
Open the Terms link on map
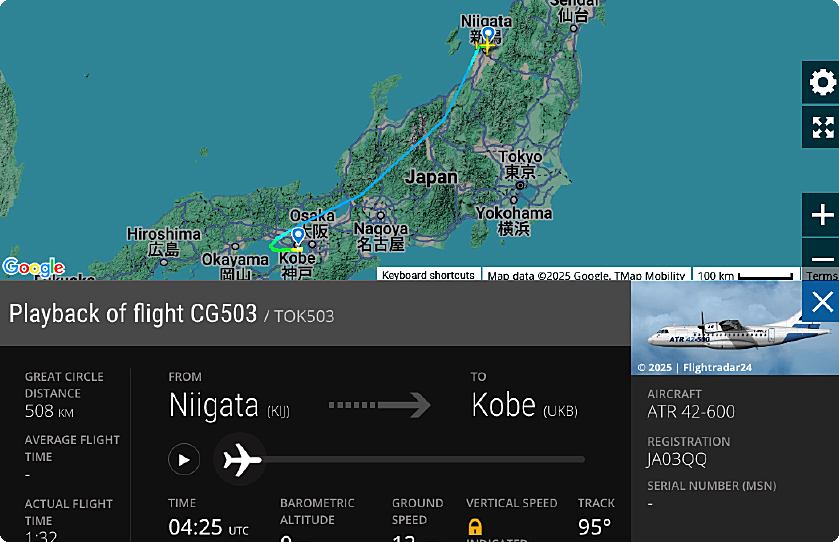[821, 276]
